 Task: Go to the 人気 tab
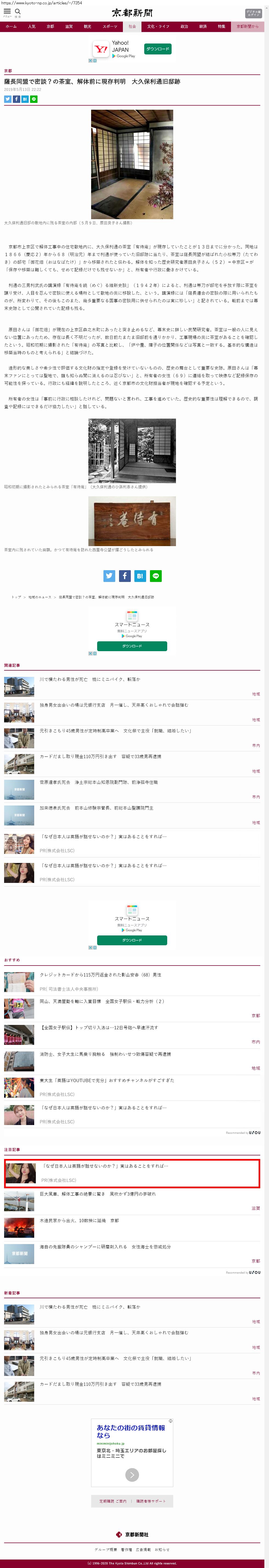point(32,27)
